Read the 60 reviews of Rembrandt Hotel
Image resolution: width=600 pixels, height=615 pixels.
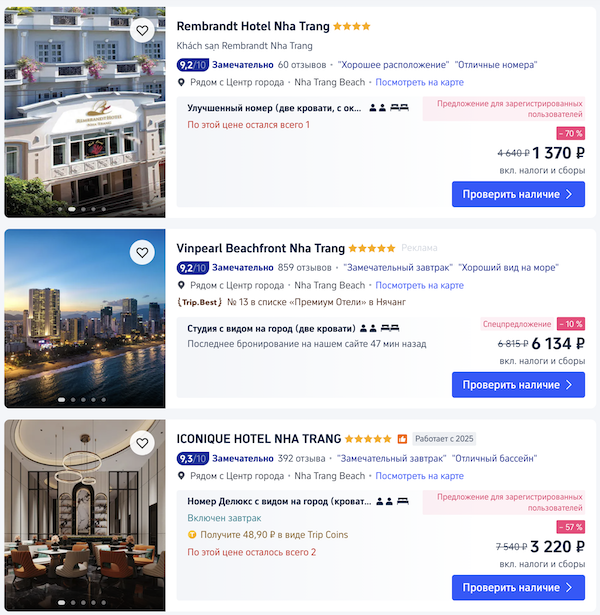[x=297, y=65]
